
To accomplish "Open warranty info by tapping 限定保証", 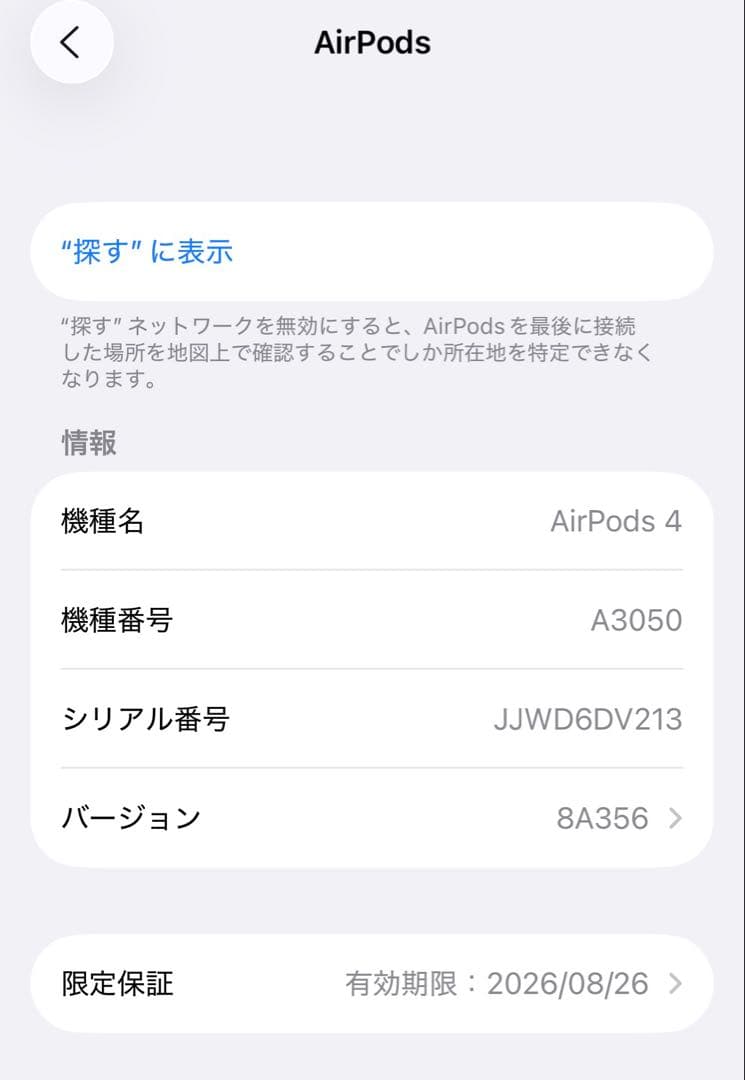I will coord(118,984).
